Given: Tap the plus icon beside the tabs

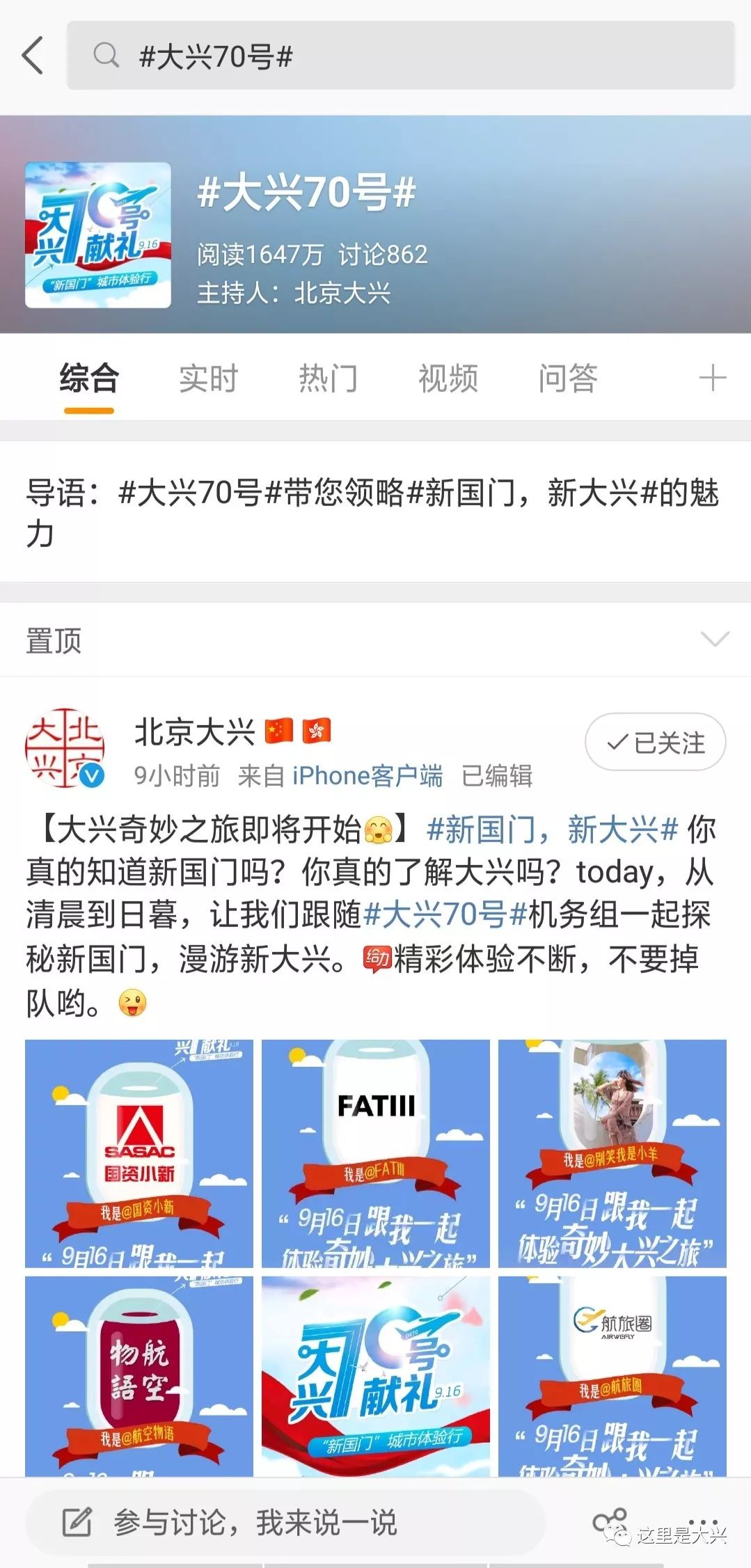Looking at the screenshot, I should (712, 379).
